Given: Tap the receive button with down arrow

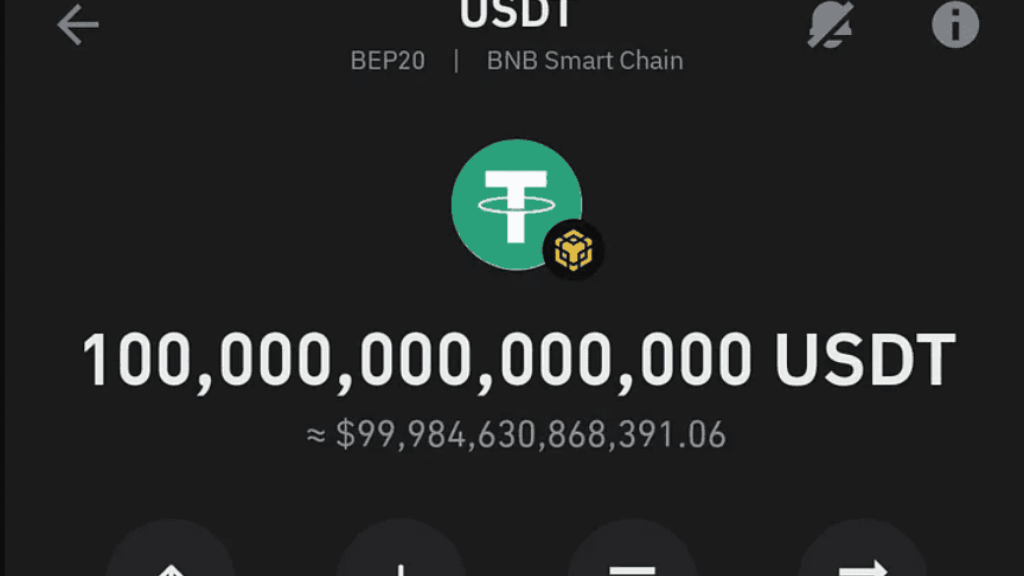Looking at the screenshot, I should pos(401,555).
